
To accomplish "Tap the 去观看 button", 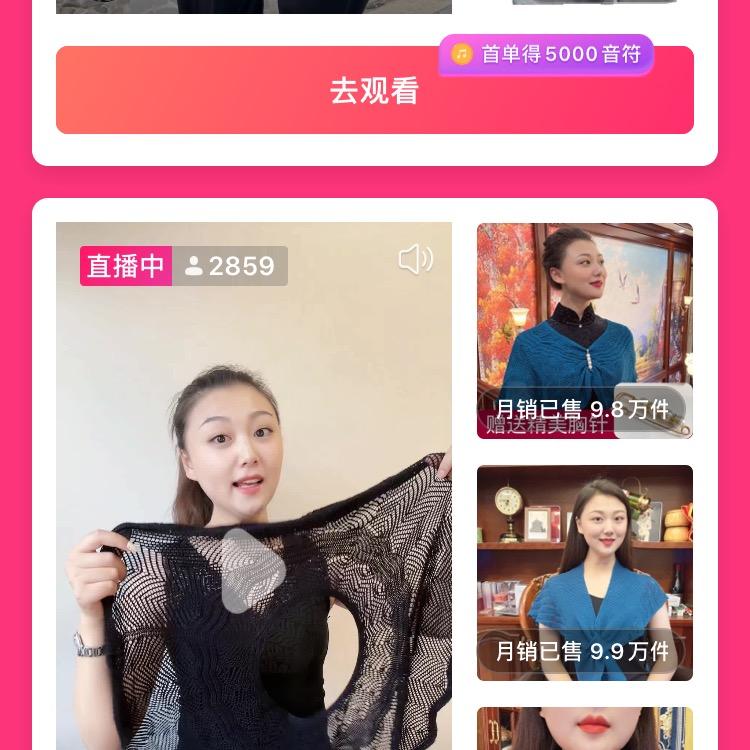I will (x=374, y=92).
